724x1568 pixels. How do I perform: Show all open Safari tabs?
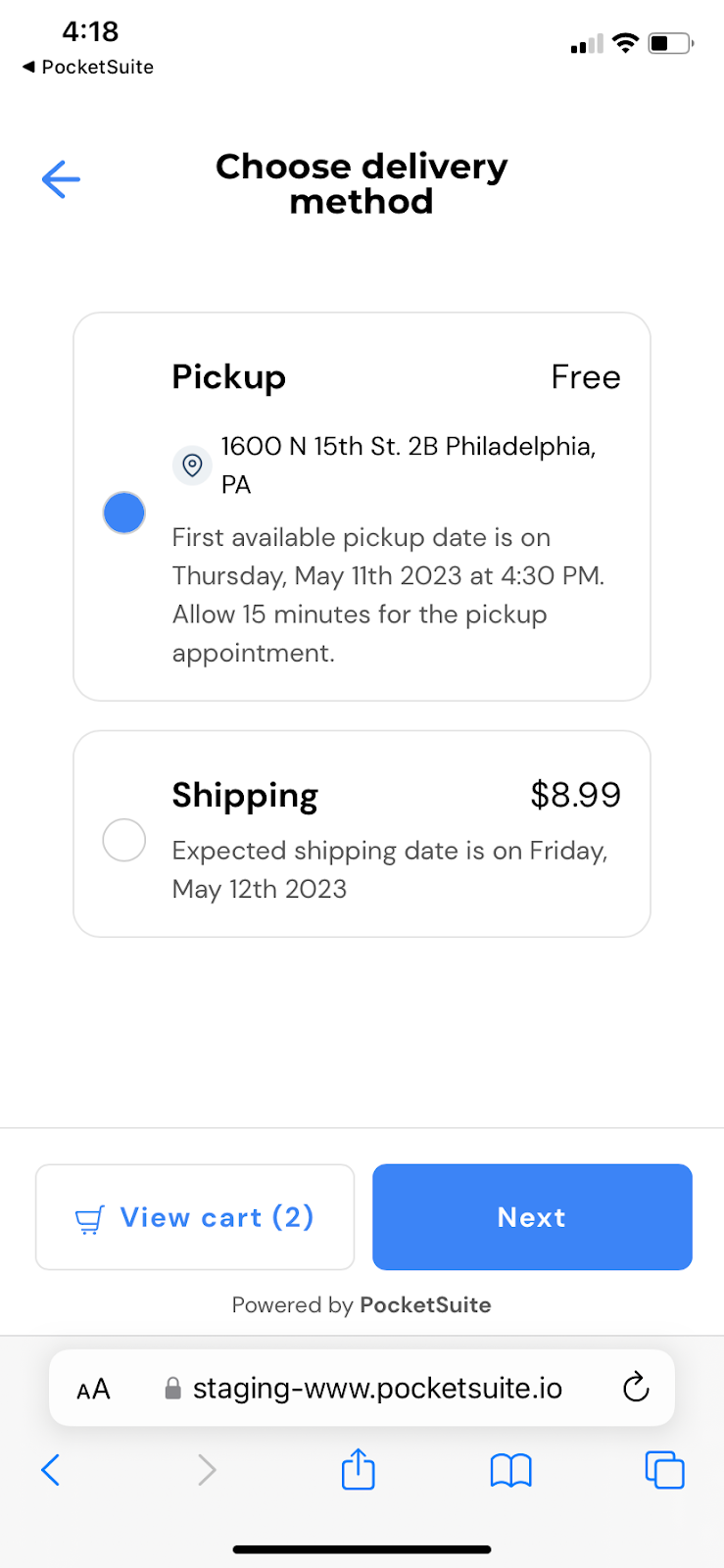pos(664,1470)
